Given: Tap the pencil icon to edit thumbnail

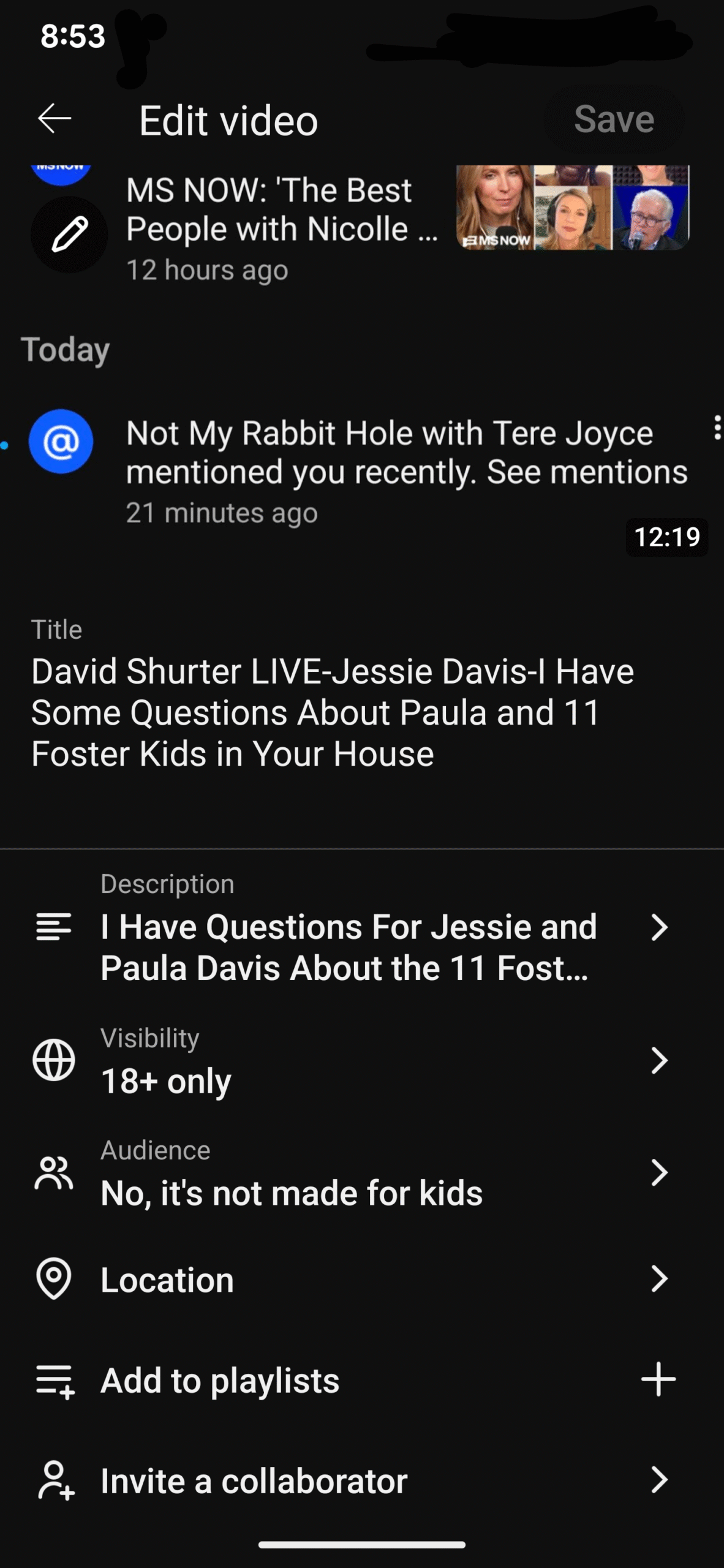Looking at the screenshot, I should click(x=69, y=235).
